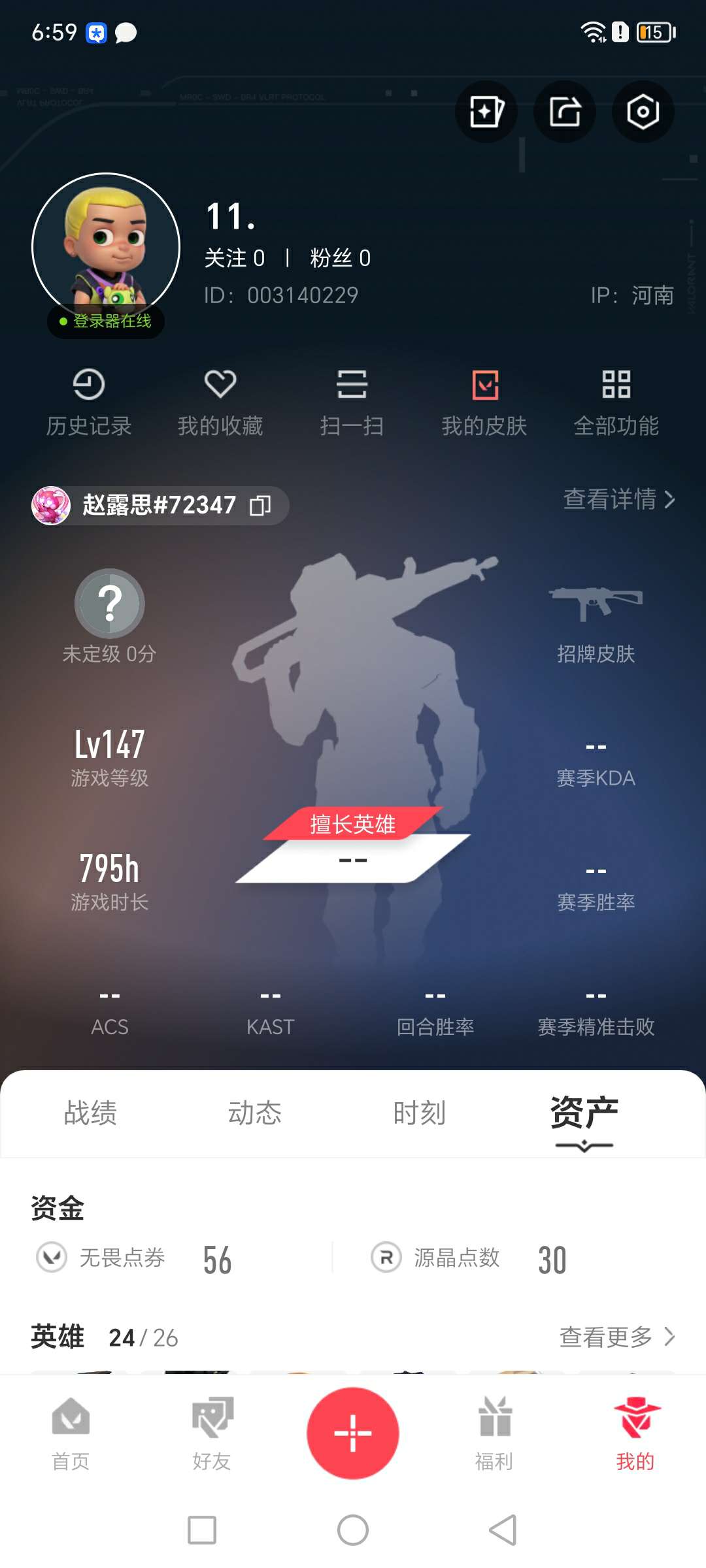The width and height of the screenshot is (706, 1568).
Task: Open 查看详情 details link
Action: 618,499
